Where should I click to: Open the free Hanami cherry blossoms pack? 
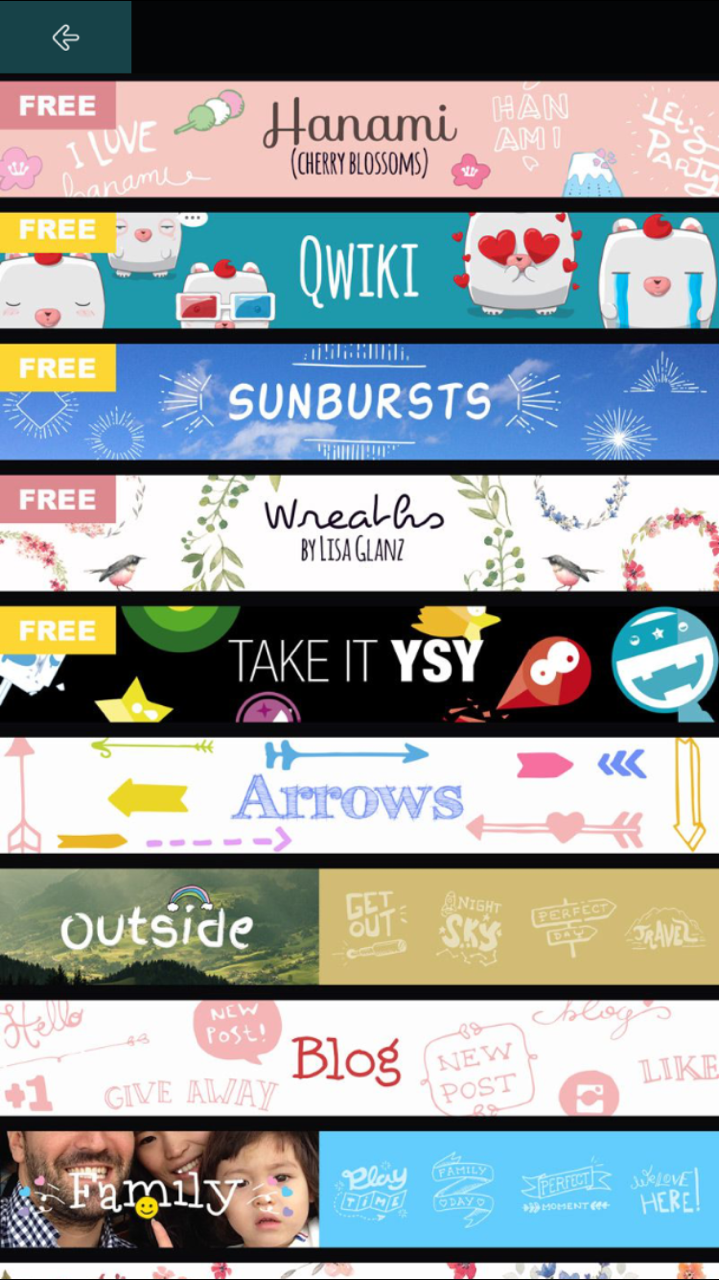pyautogui.click(x=360, y=139)
